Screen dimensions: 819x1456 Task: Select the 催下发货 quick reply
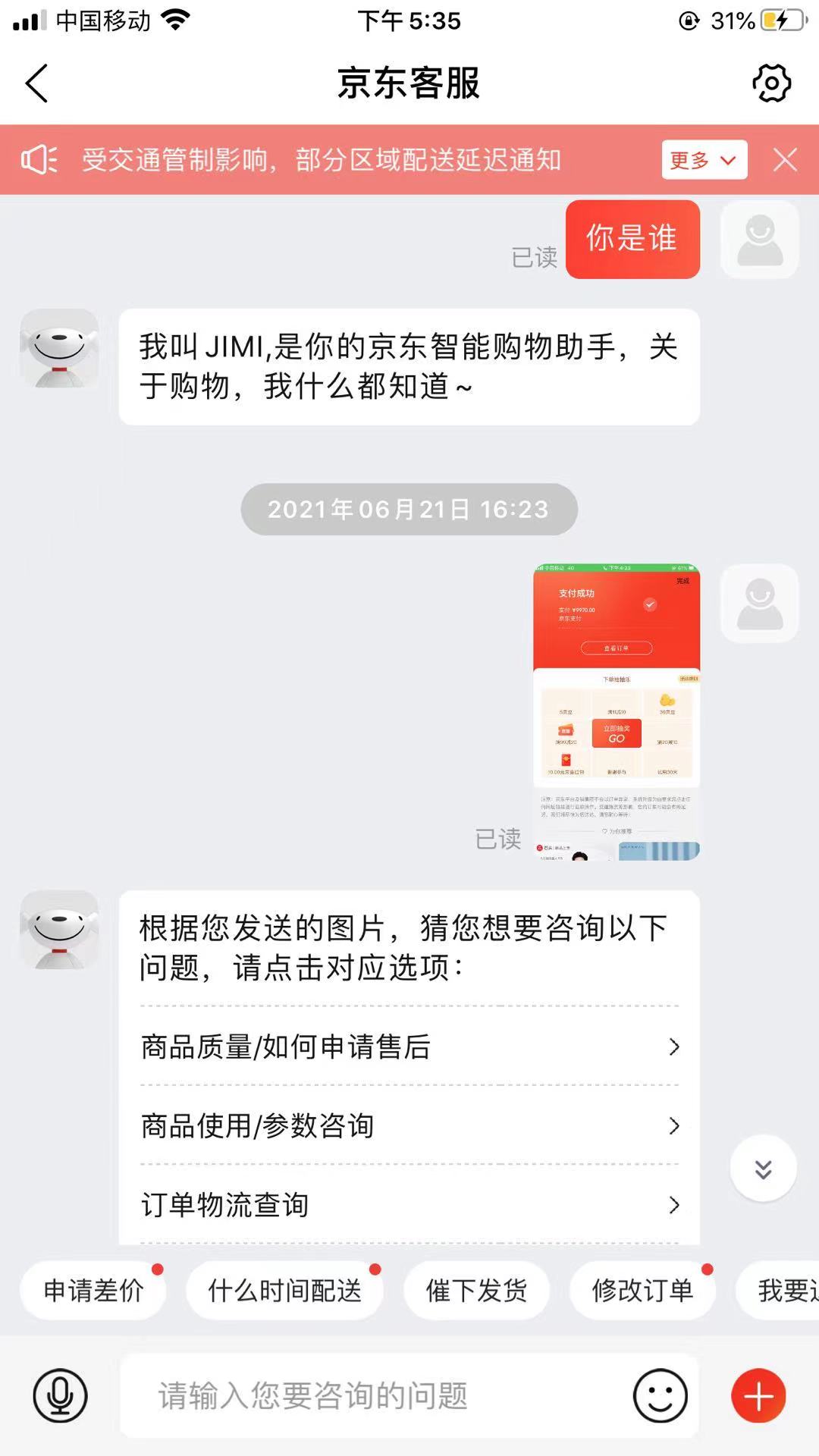476,1289
